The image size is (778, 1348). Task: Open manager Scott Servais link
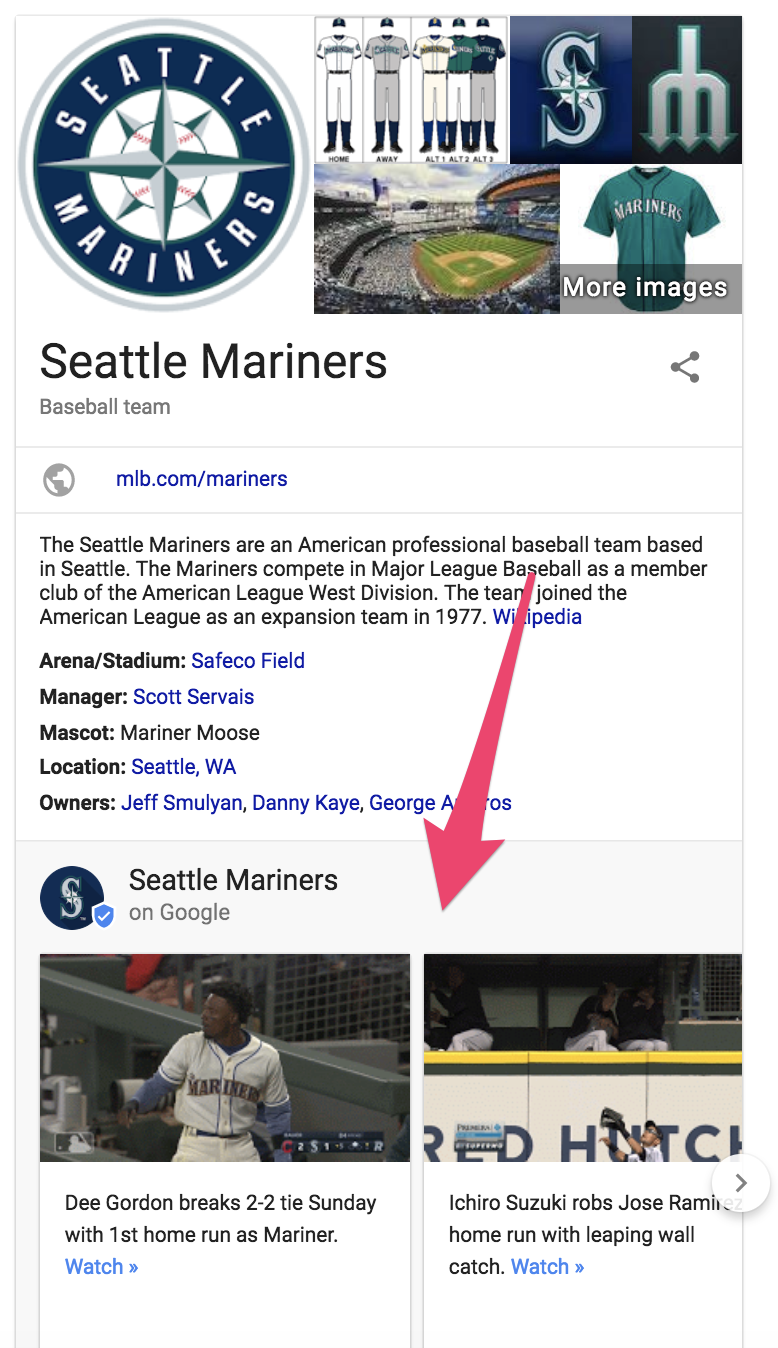(x=194, y=697)
